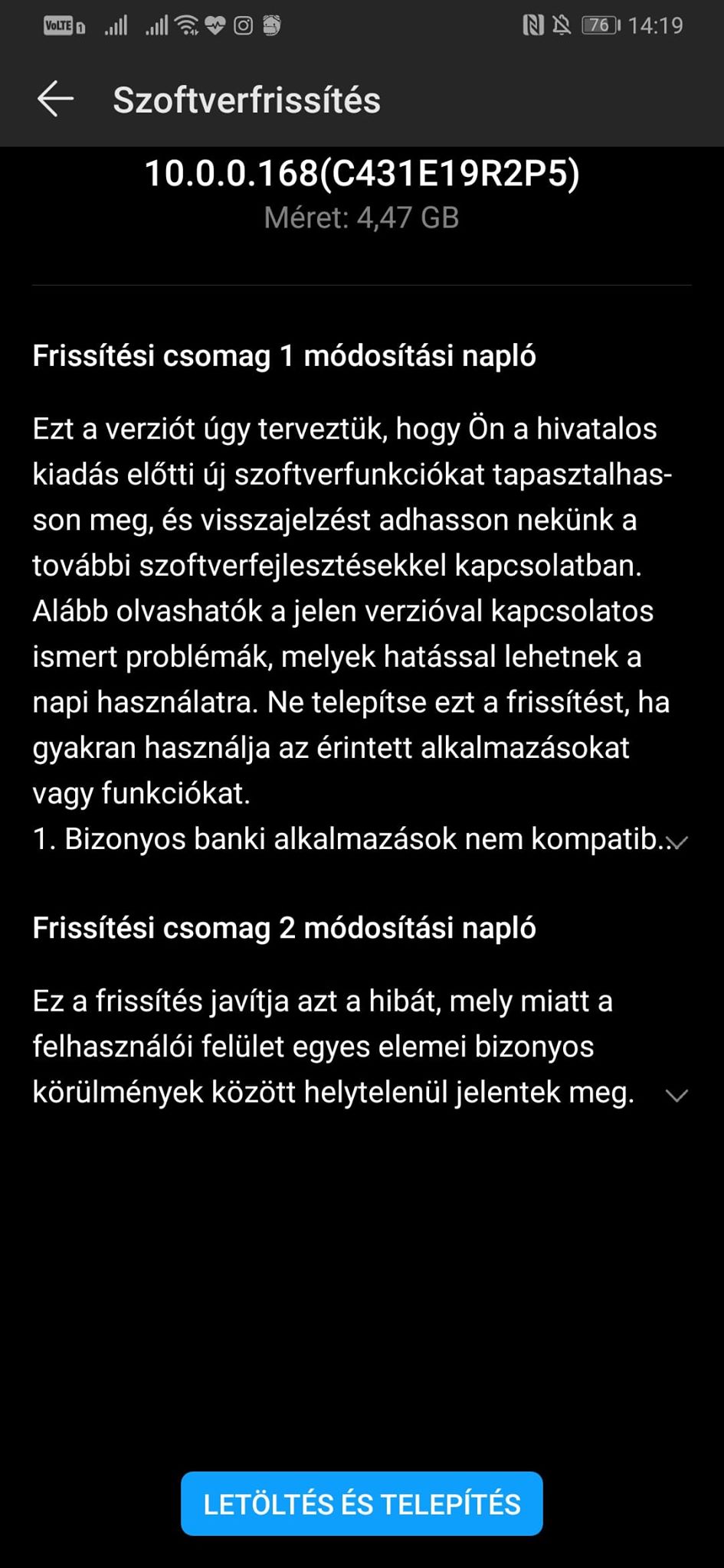Screen dimensions: 724x1568
Task: Go back from Szoftverfrissítés screen
Action: pos(55,100)
